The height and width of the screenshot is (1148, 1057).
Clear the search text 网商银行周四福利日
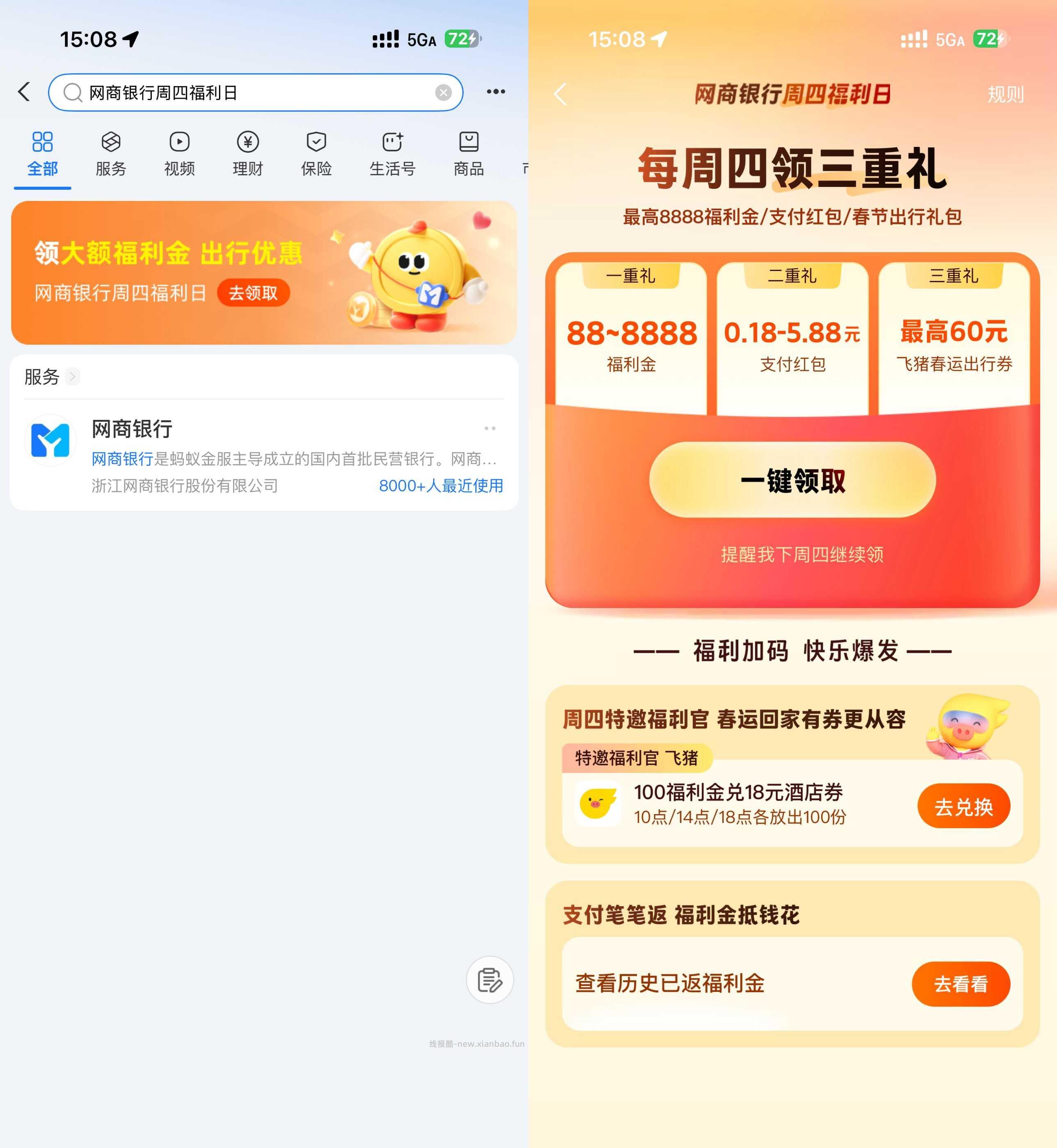[x=443, y=93]
